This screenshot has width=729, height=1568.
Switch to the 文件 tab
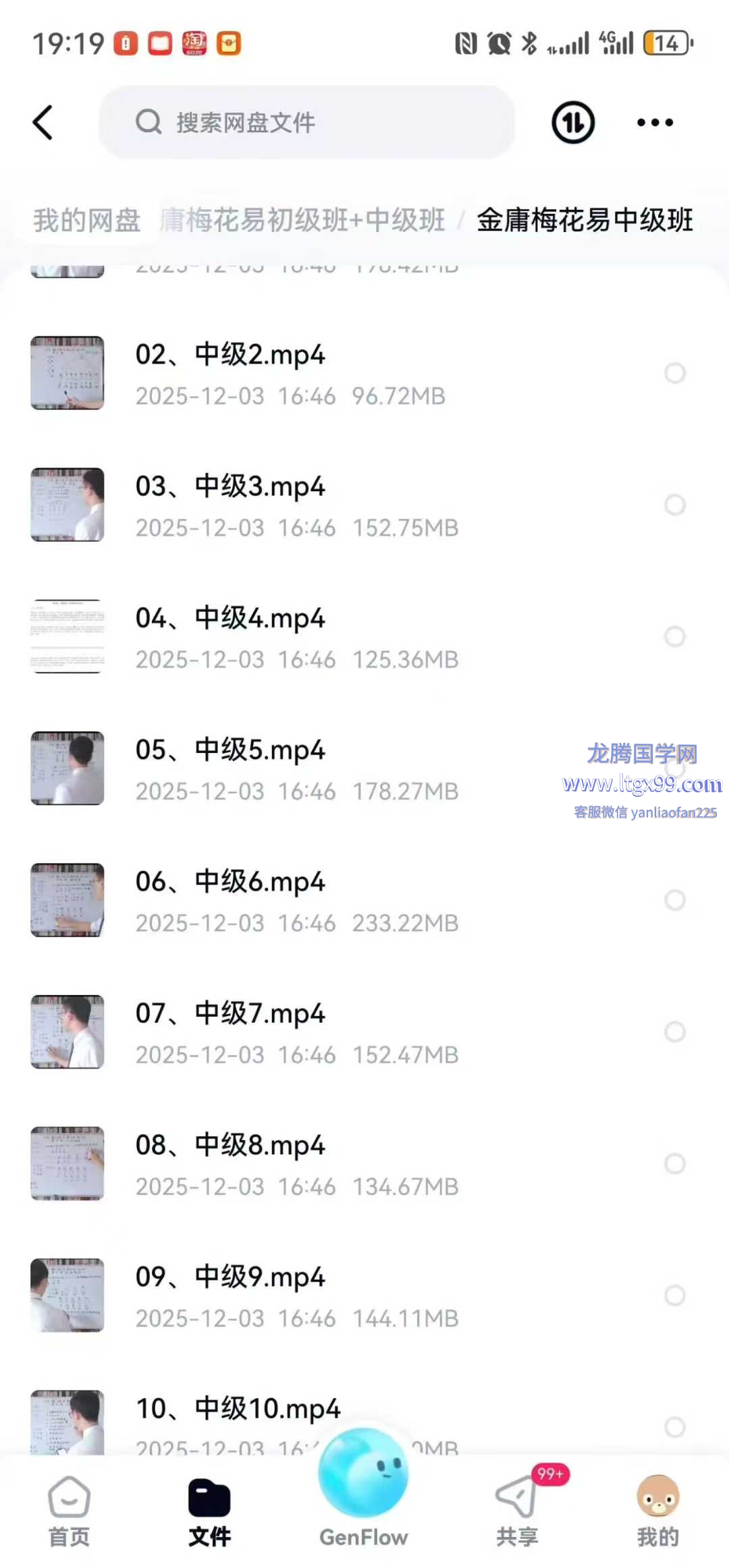coord(209,1513)
